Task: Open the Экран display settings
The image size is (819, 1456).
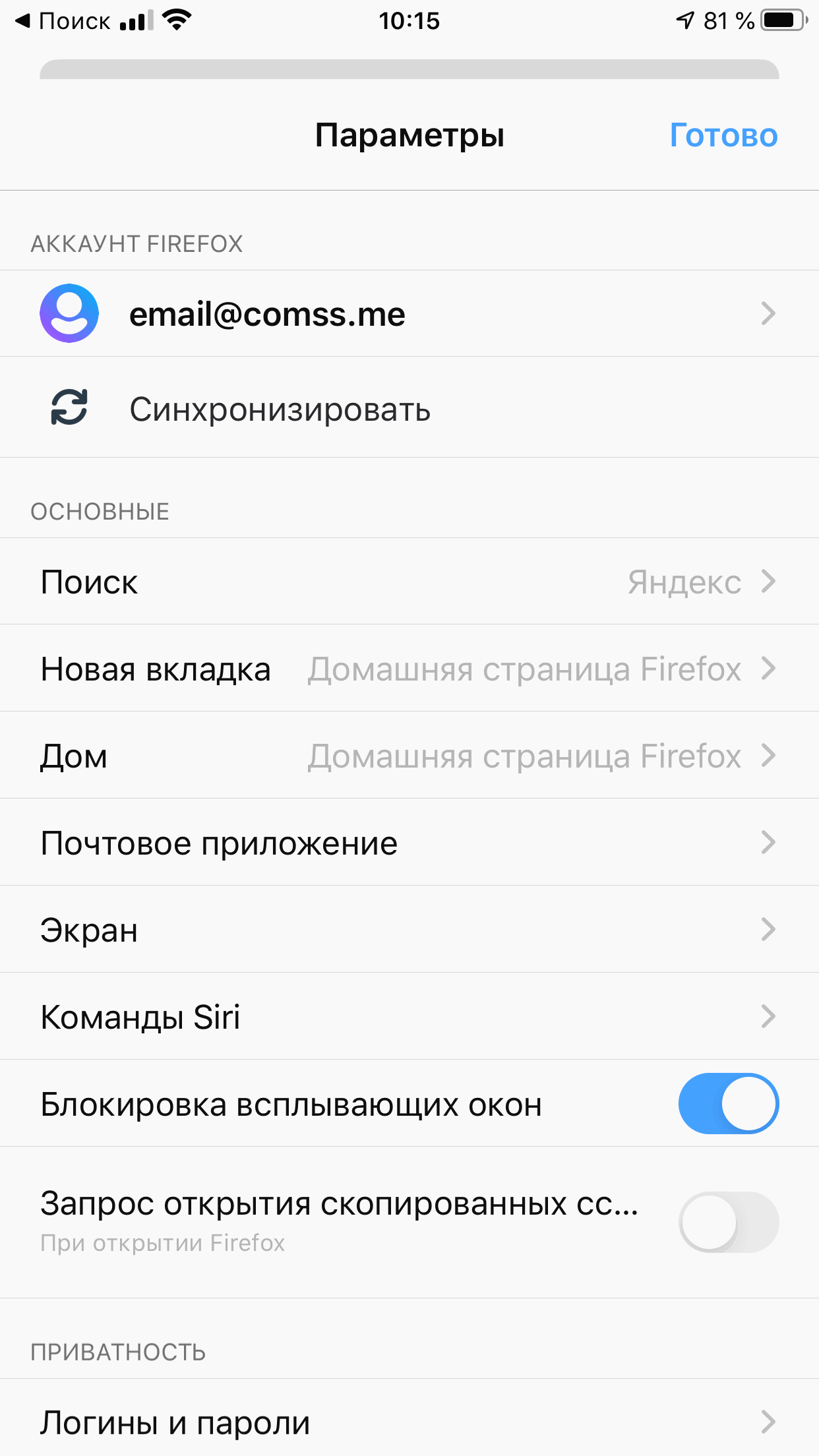Action: [409, 930]
